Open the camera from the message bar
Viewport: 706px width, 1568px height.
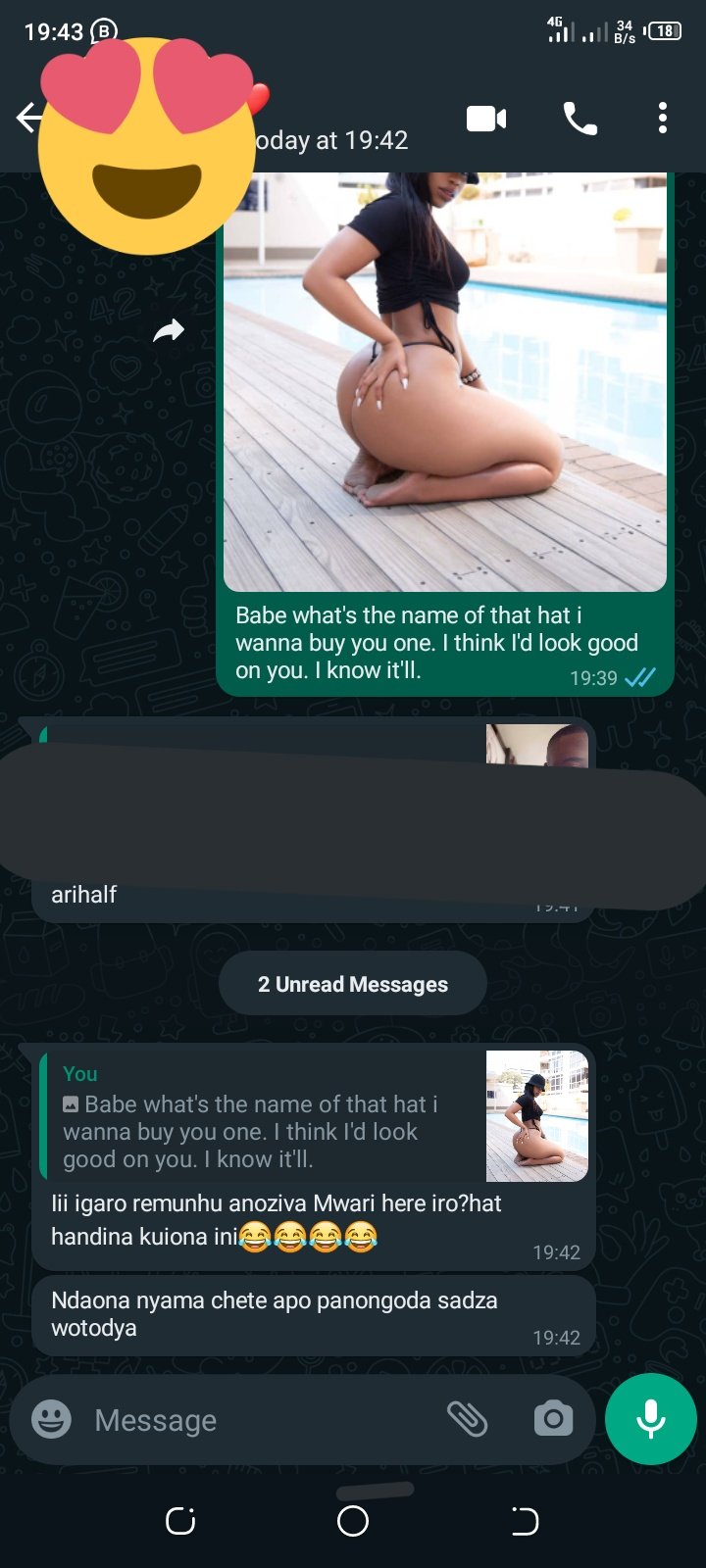[553, 1418]
